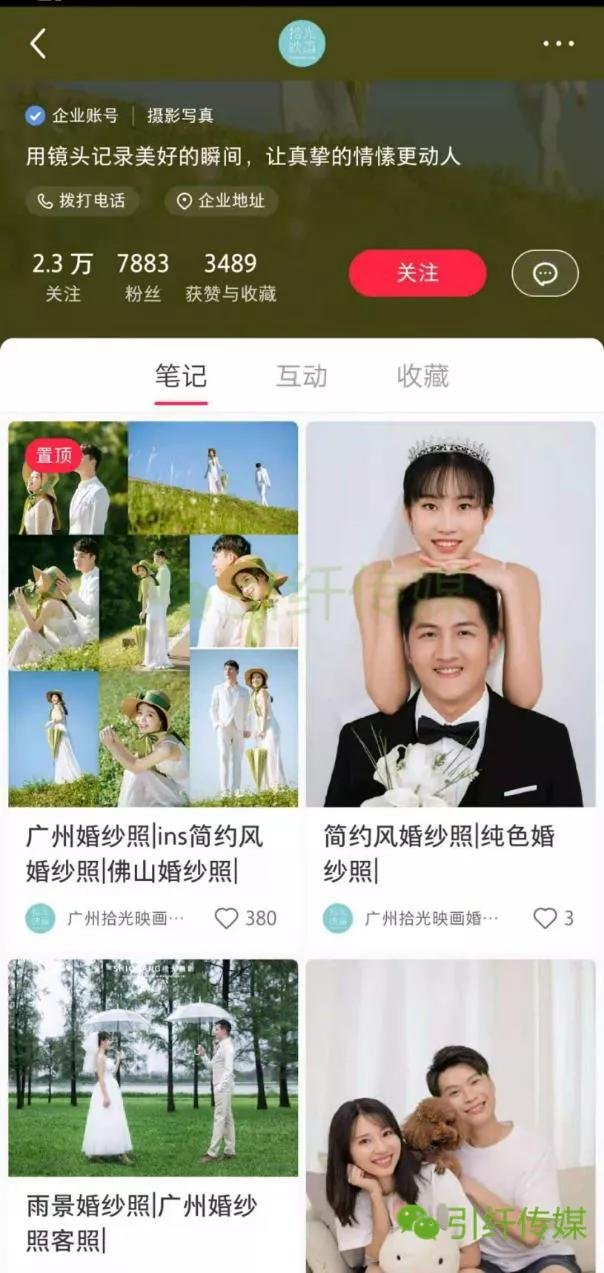Open the 雨景婚纱照 note
The width and height of the screenshot is (604, 1273).
pyautogui.click(x=153, y=1068)
